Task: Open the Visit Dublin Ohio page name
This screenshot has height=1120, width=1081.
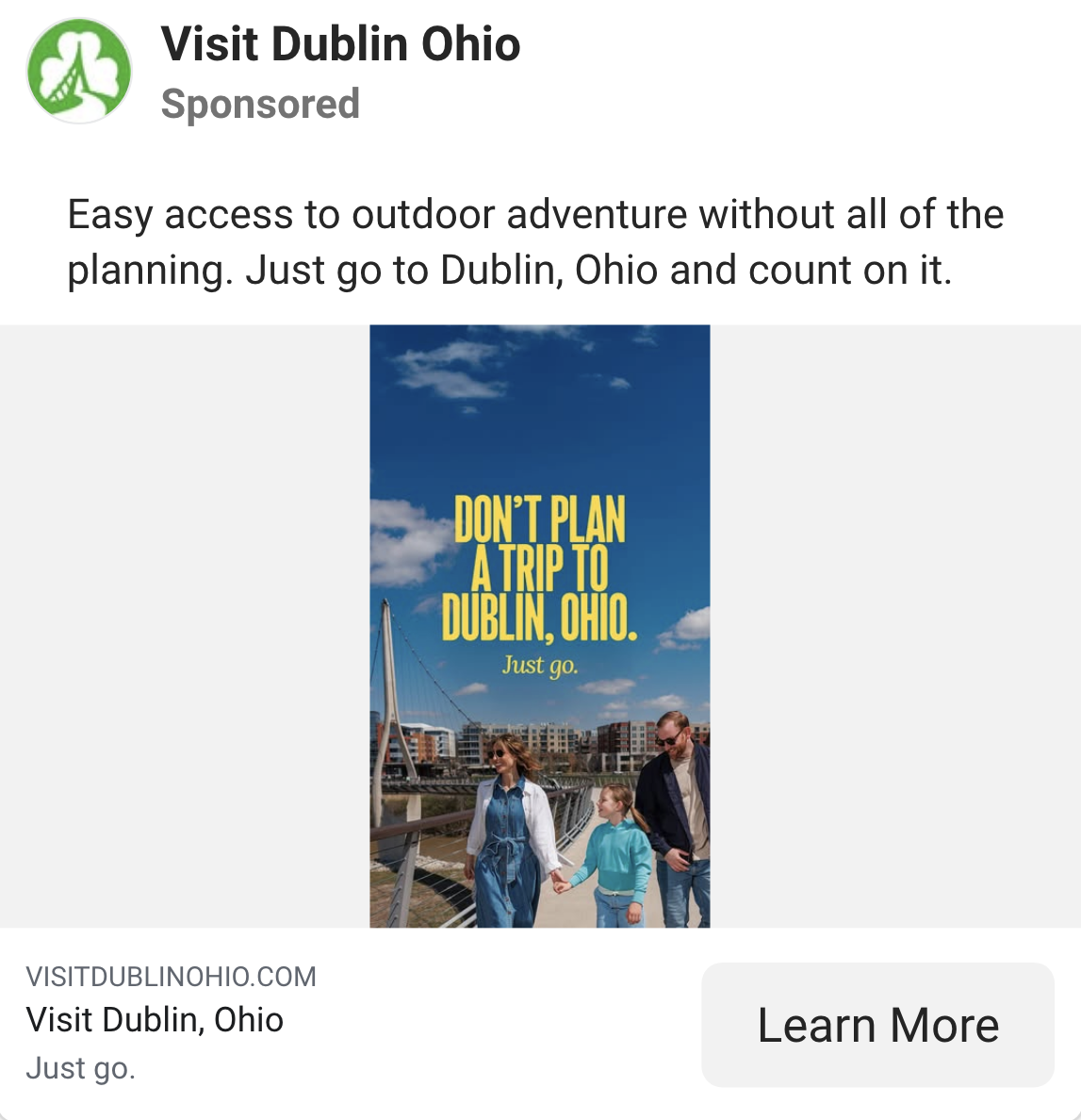Action: [340, 44]
